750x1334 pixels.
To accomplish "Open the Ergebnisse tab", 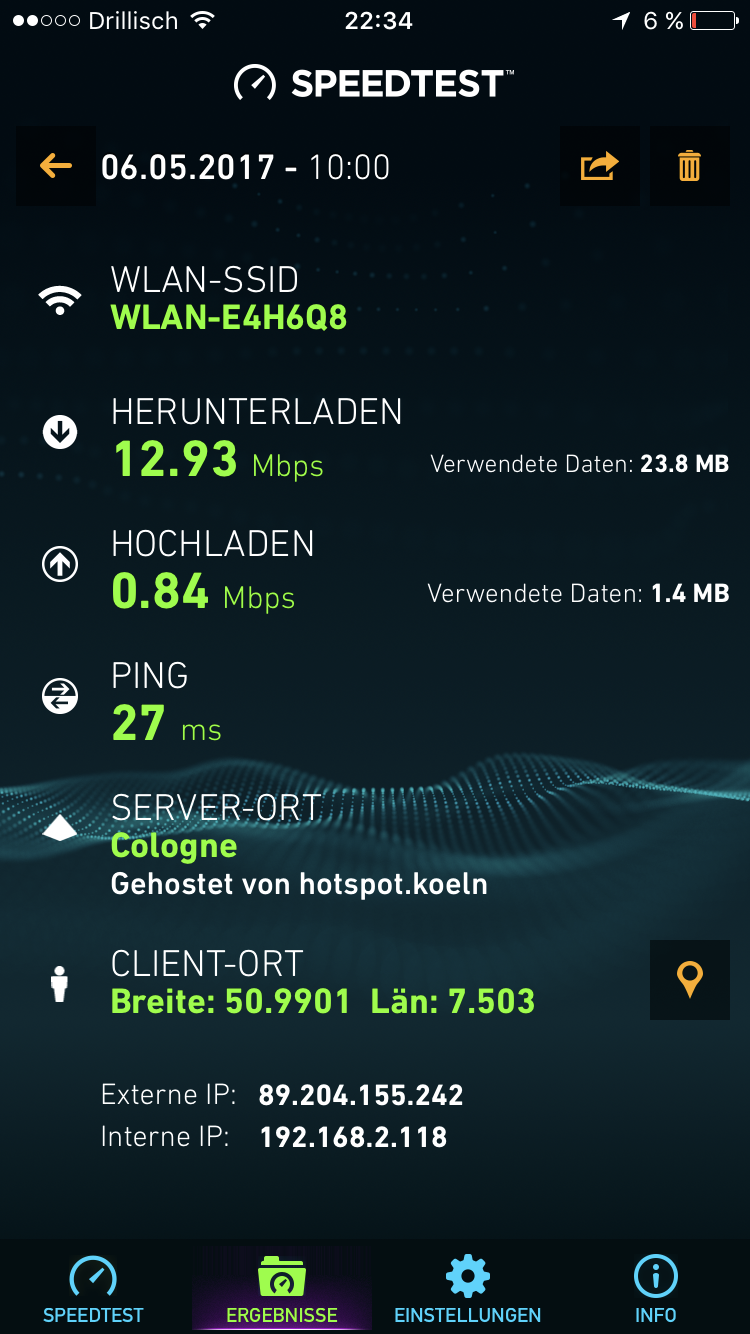I will (x=282, y=1289).
